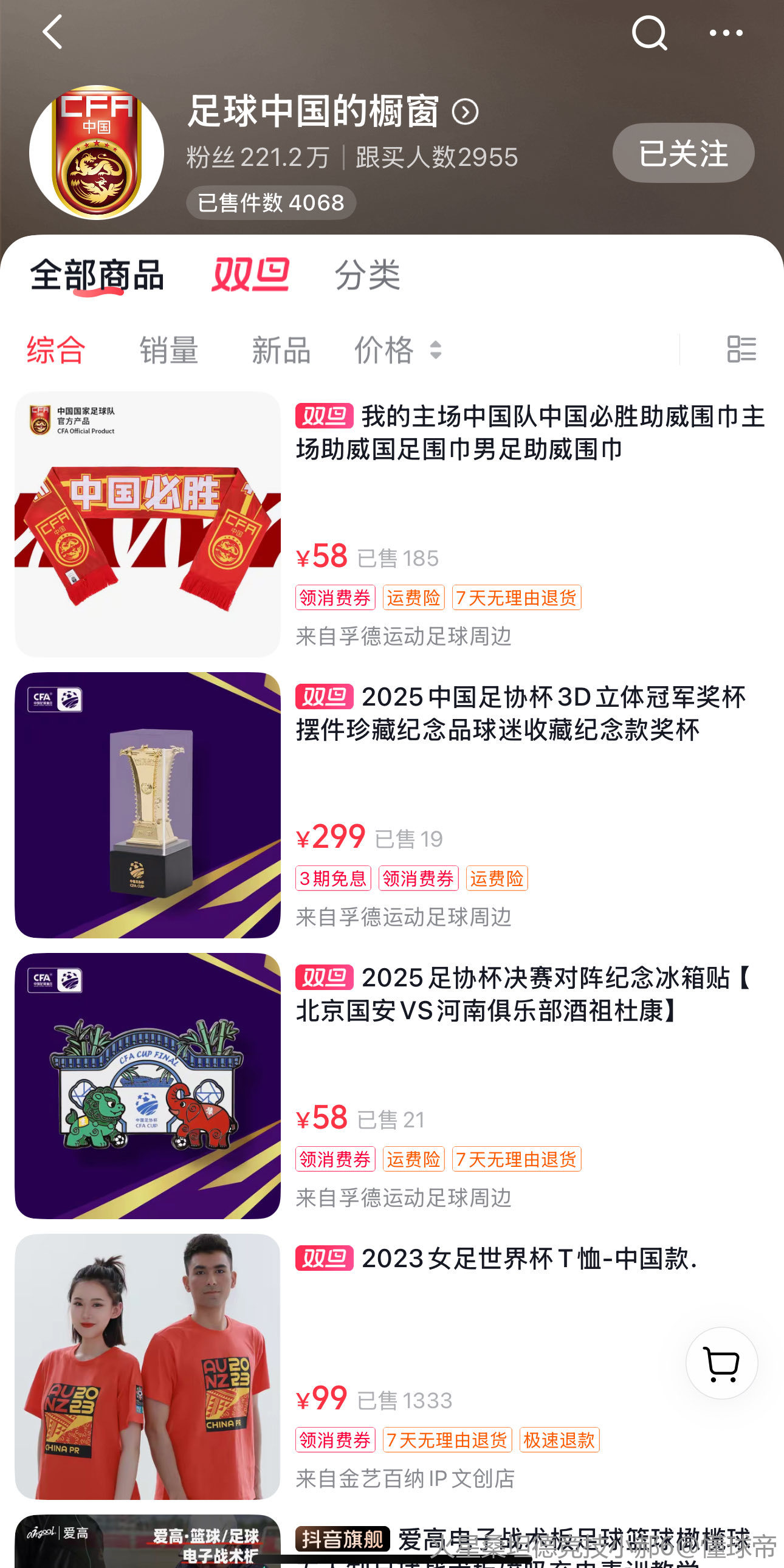
Task: Switch to the 全部商品 tab
Action: point(97,275)
